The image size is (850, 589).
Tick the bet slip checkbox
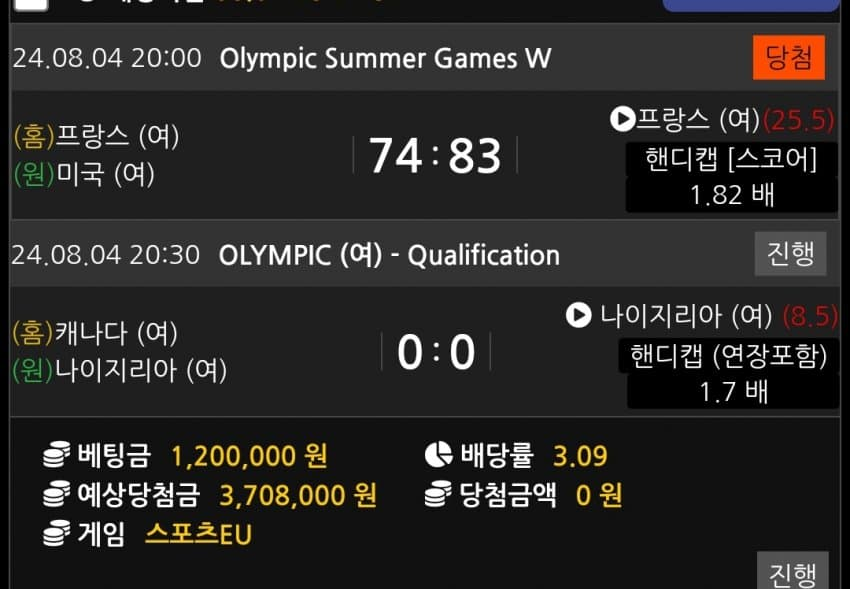point(32,3)
